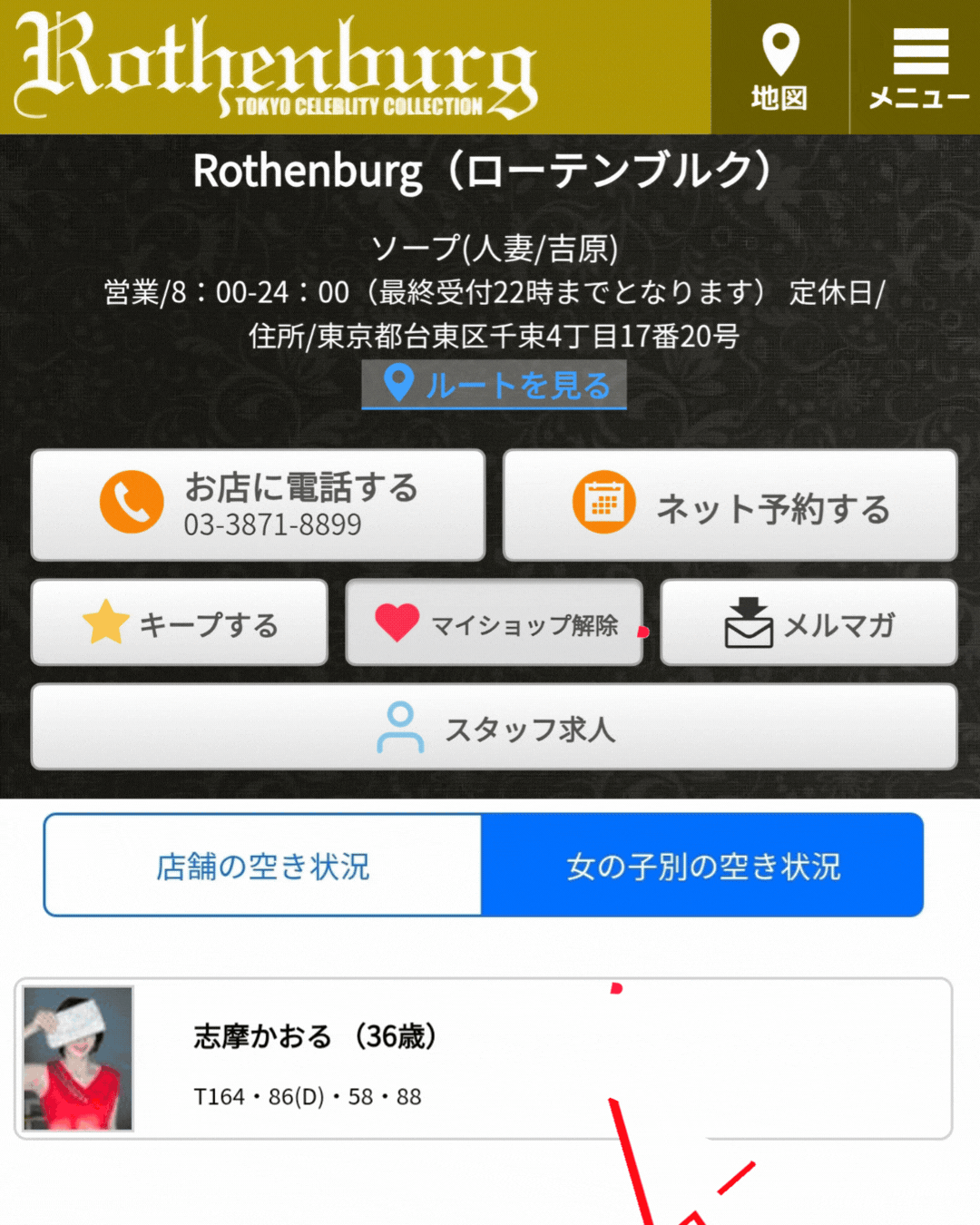Open the メニュー hamburger menu
The image size is (980, 1225).
pyautogui.click(x=916, y=67)
